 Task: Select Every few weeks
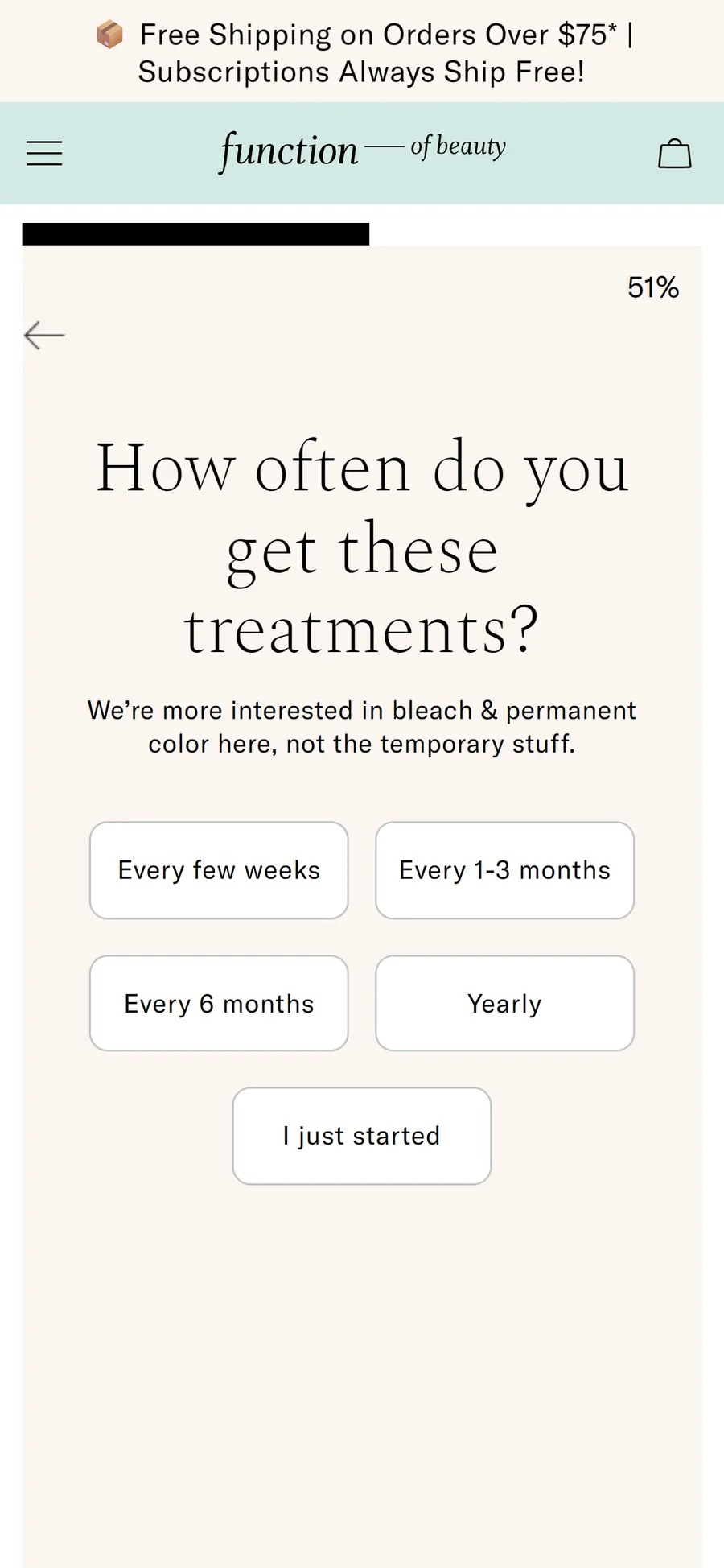[x=219, y=870]
